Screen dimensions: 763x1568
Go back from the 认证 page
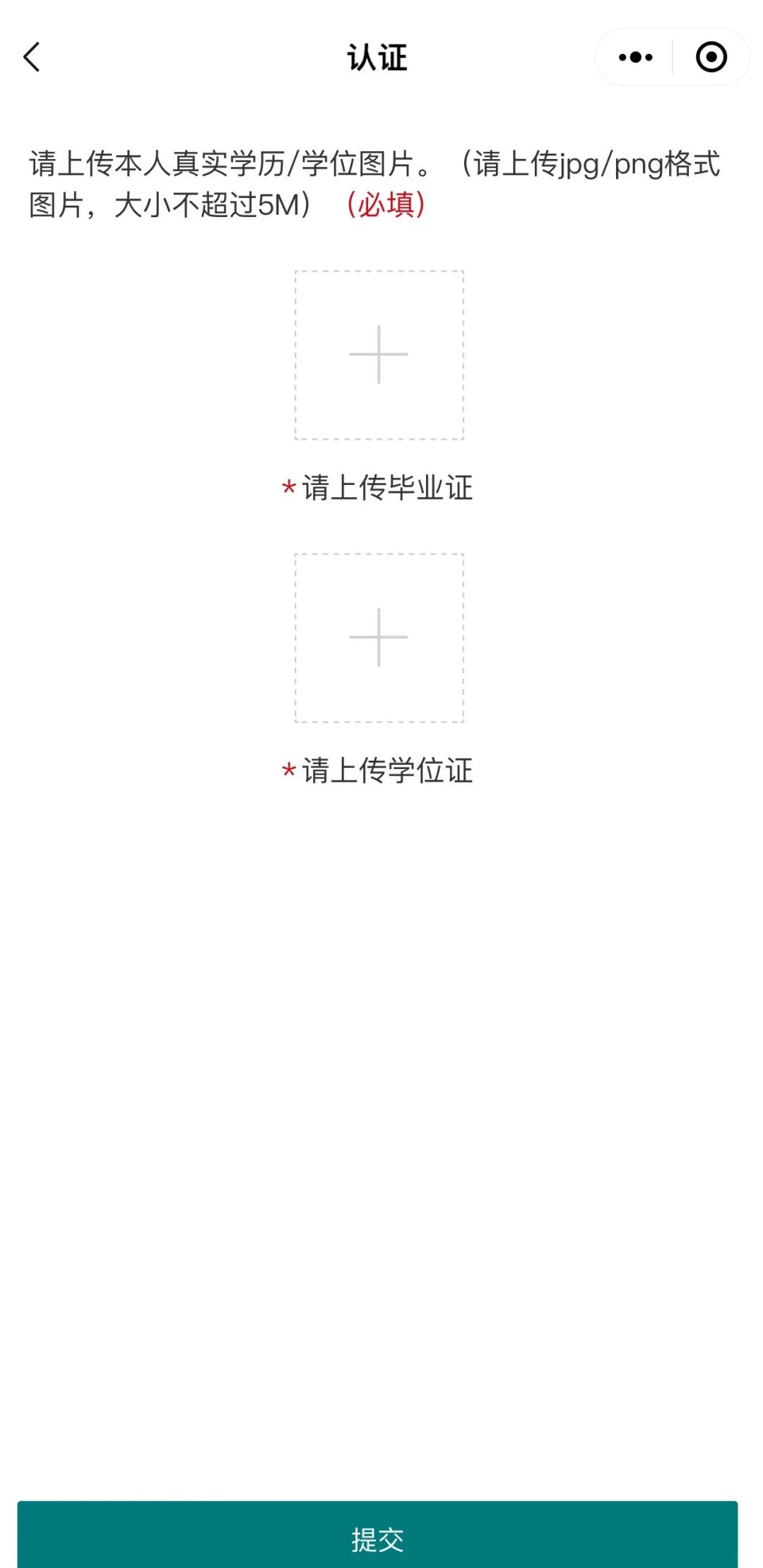[32, 57]
